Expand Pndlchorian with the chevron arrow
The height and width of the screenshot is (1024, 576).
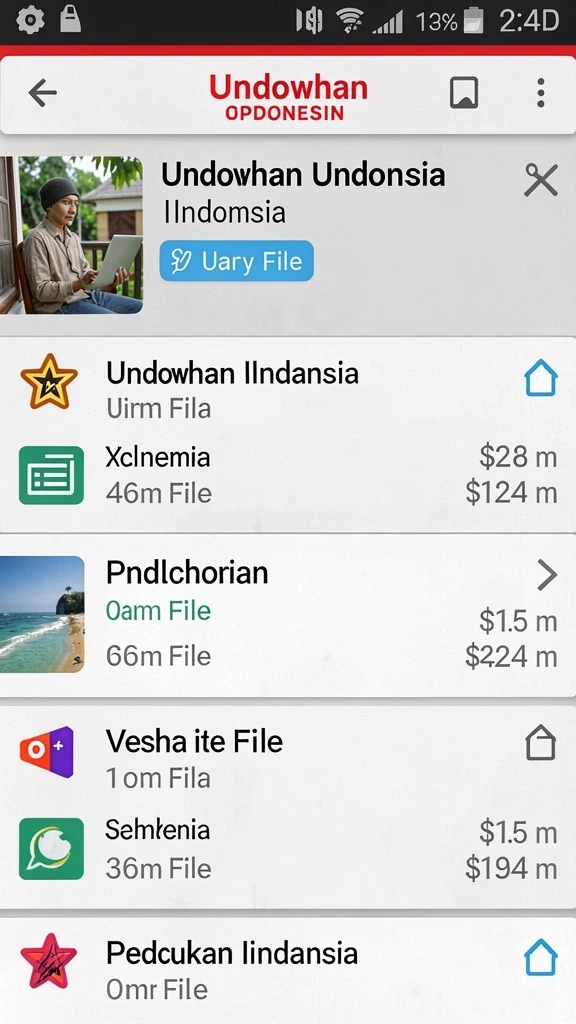coord(546,575)
